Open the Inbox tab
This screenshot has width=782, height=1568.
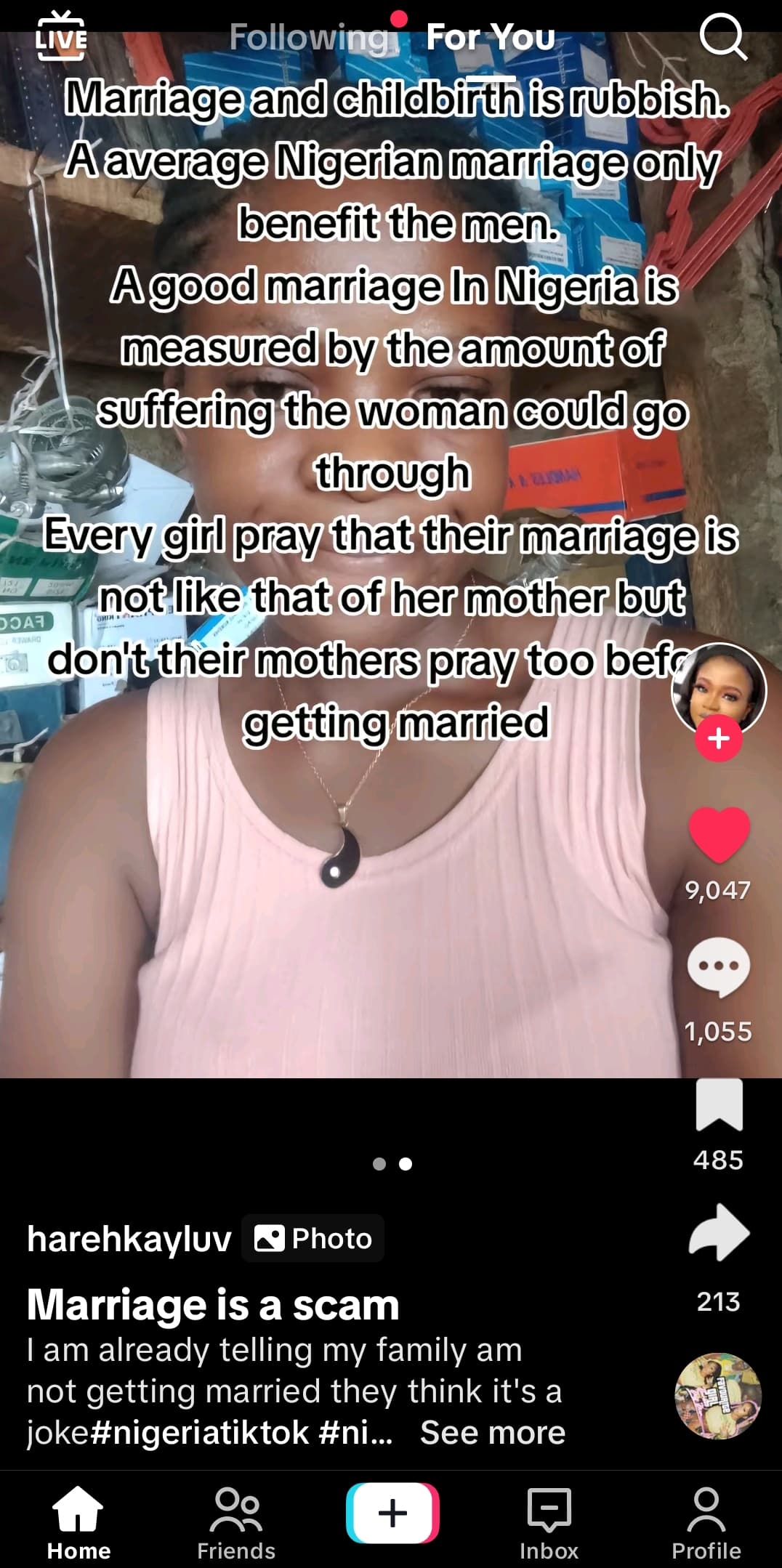tap(549, 1521)
